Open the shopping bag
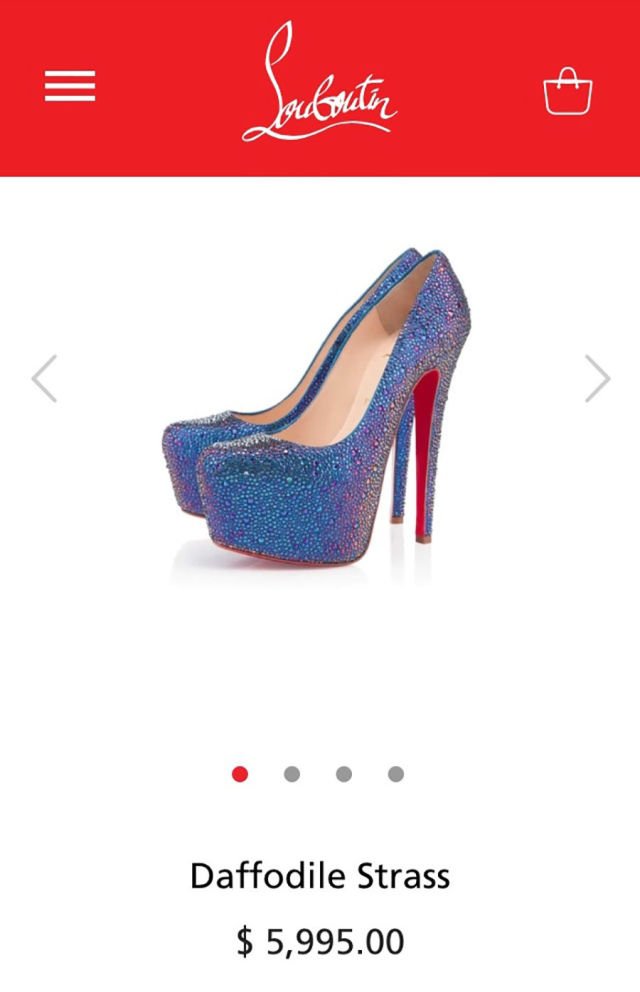640x992 pixels. tap(568, 91)
